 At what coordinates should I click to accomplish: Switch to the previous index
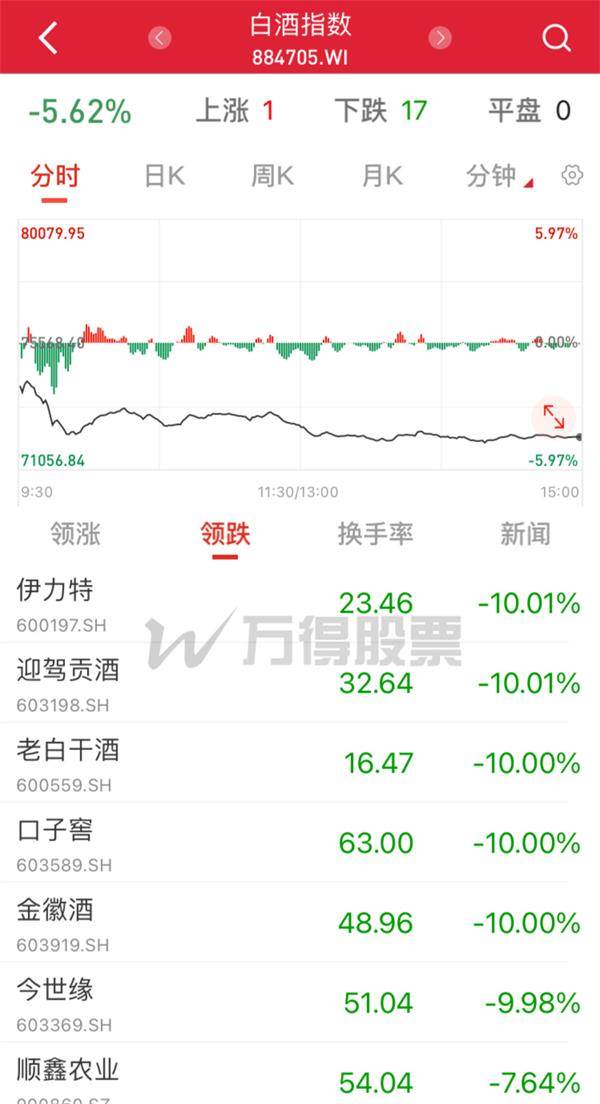coord(160,38)
